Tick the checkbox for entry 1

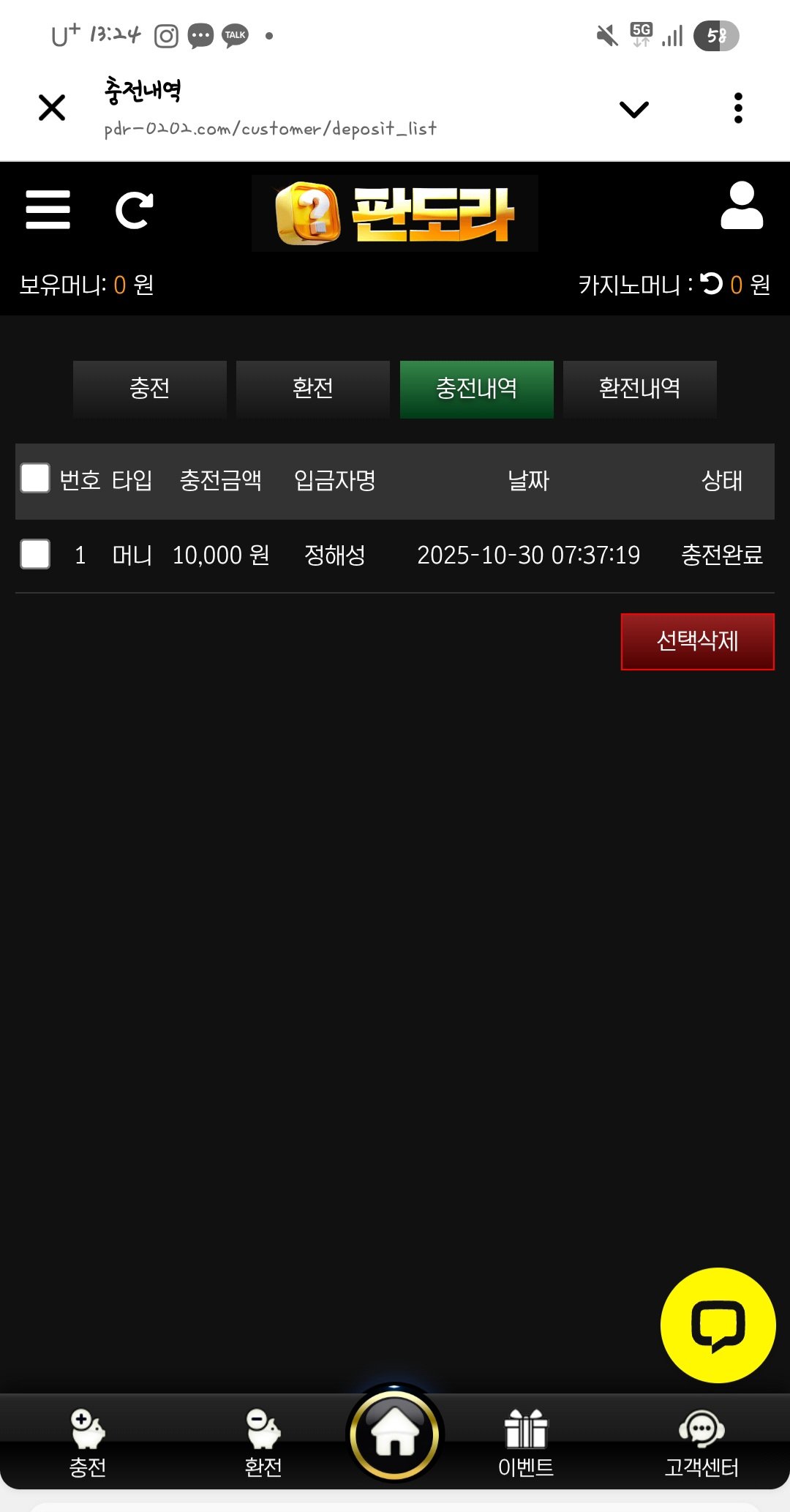(x=35, y=554)
